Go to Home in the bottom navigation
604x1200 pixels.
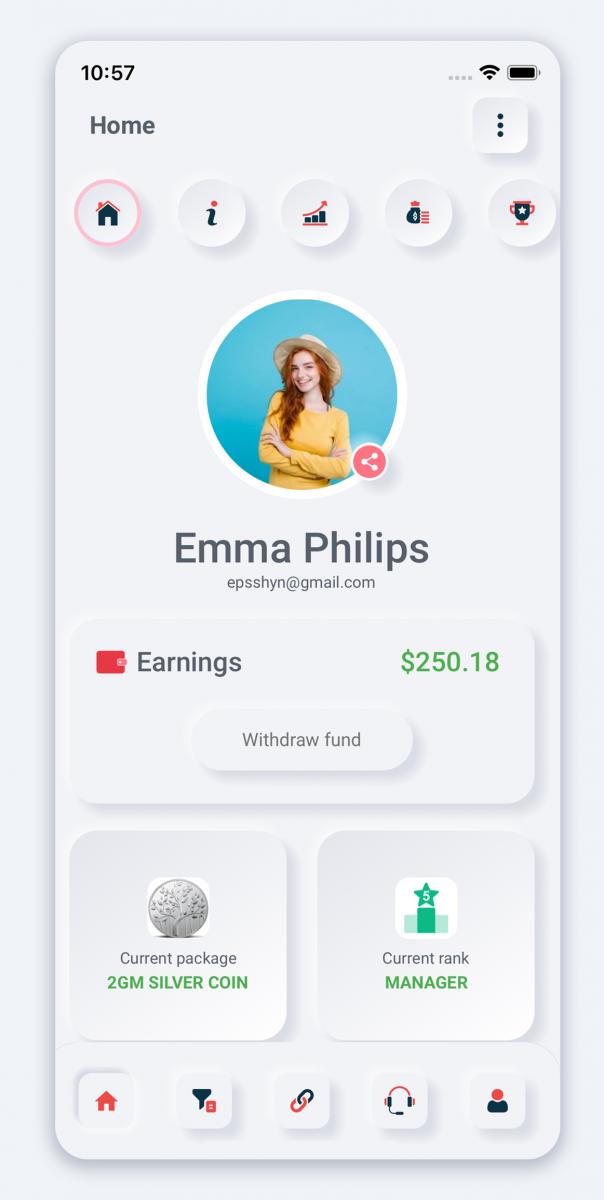coord(106,1101)
